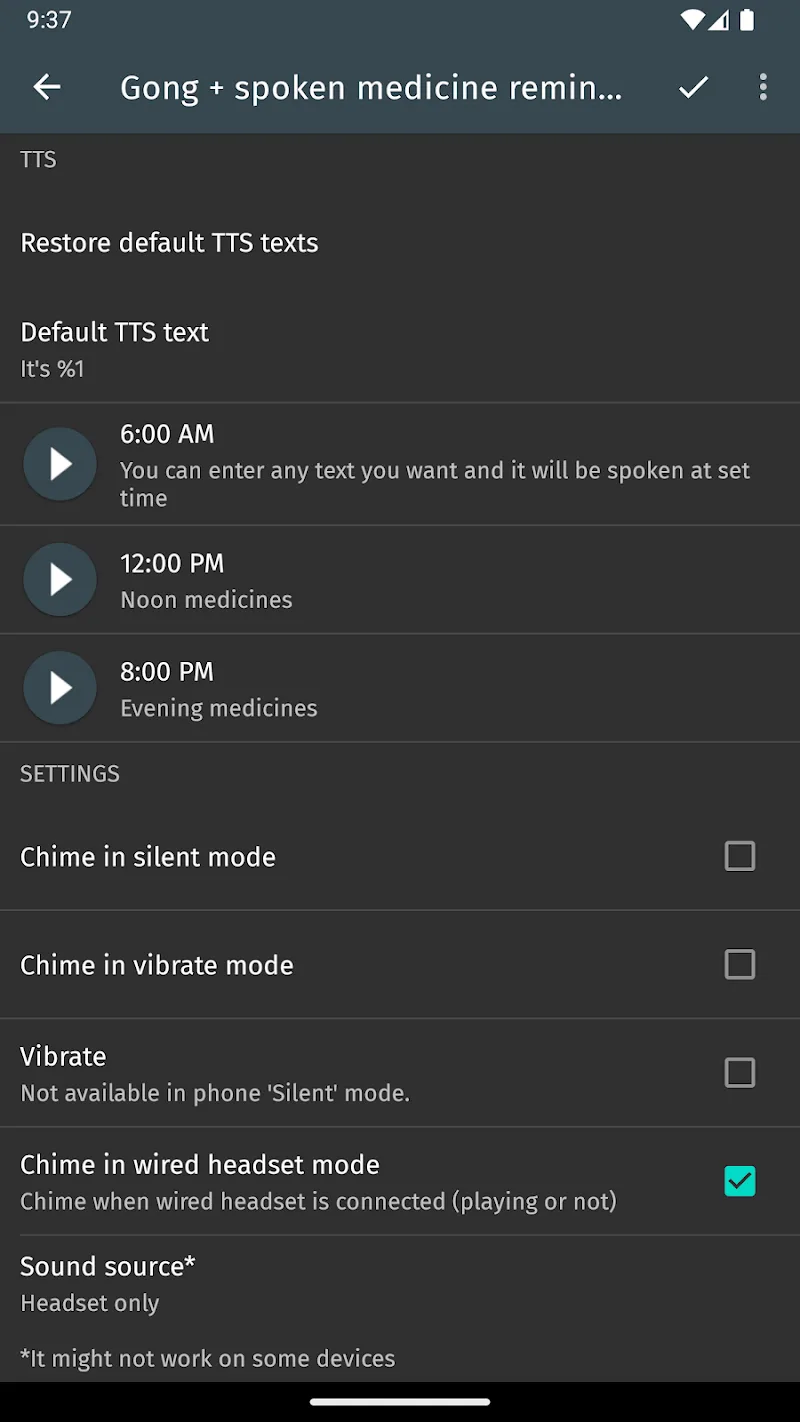Image resolution: width=800 pixels, height=1422 pixels.
Task: Play the 8:00 PM Evening medicines reminder
Action: click(x=59, y=687)
